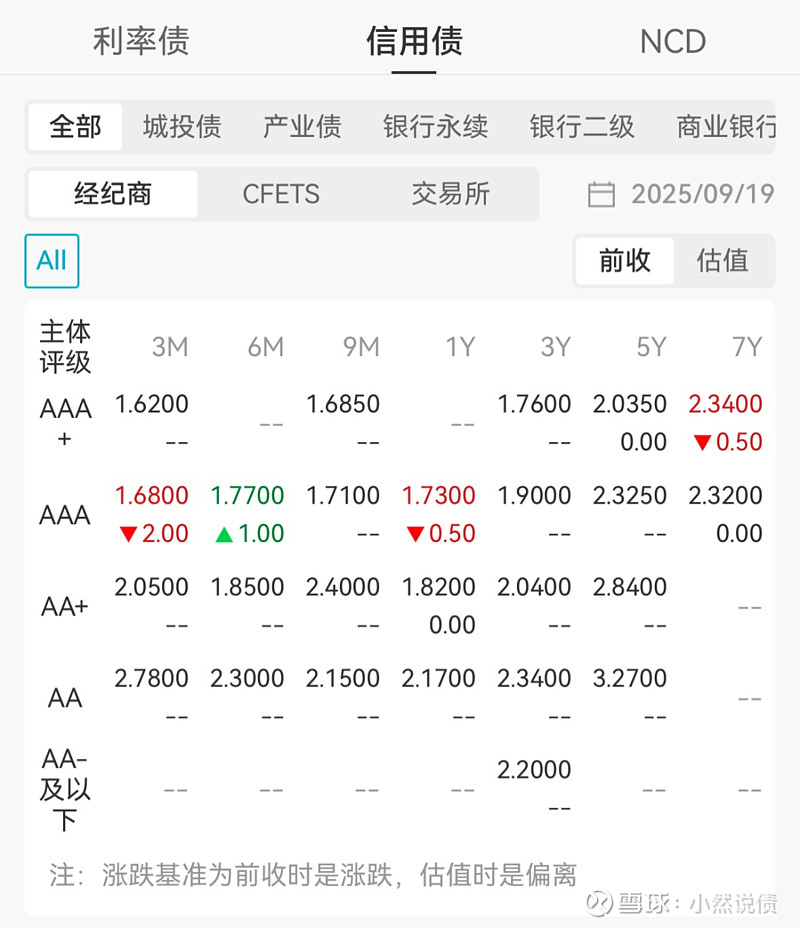Select the 城投债 category filter
This screenshot has width=800, height=928.
point(180,127)
